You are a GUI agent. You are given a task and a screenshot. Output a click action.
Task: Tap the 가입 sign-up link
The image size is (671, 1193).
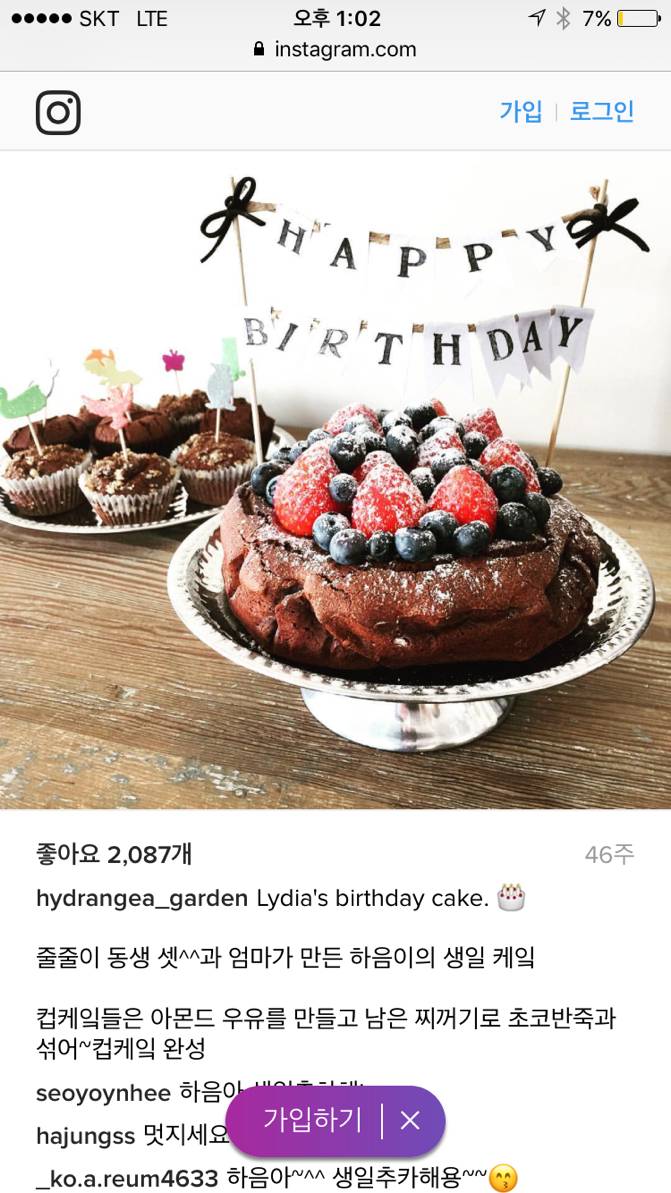click(520, 111)
